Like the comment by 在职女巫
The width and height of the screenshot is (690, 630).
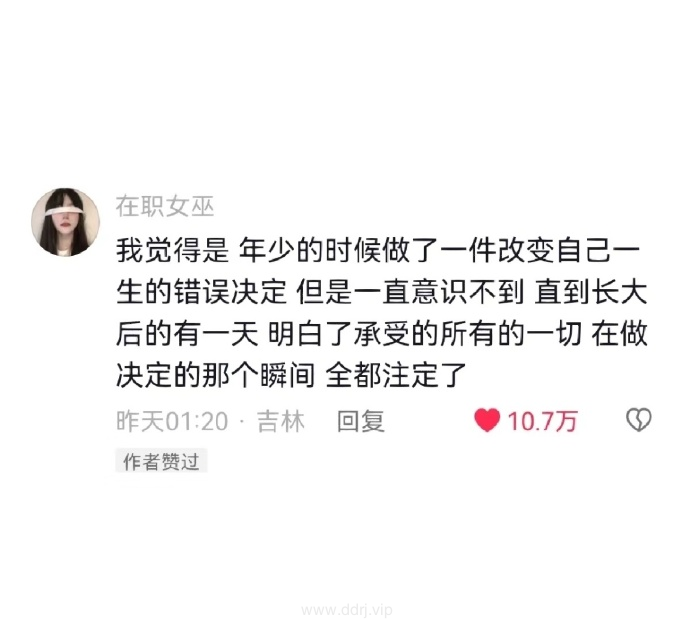(x=487, y=421)
